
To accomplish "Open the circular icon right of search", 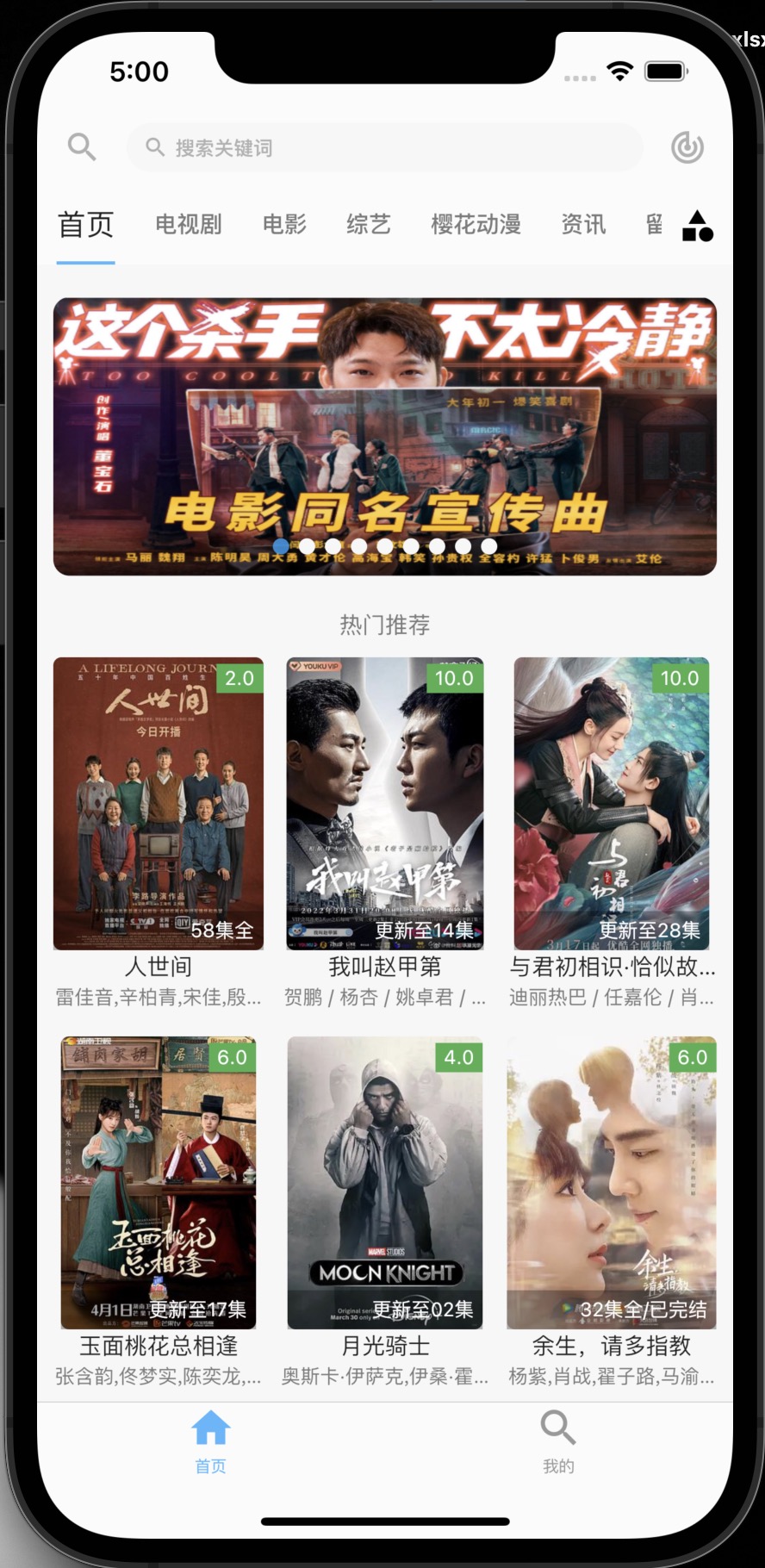I will pos(687,147).
